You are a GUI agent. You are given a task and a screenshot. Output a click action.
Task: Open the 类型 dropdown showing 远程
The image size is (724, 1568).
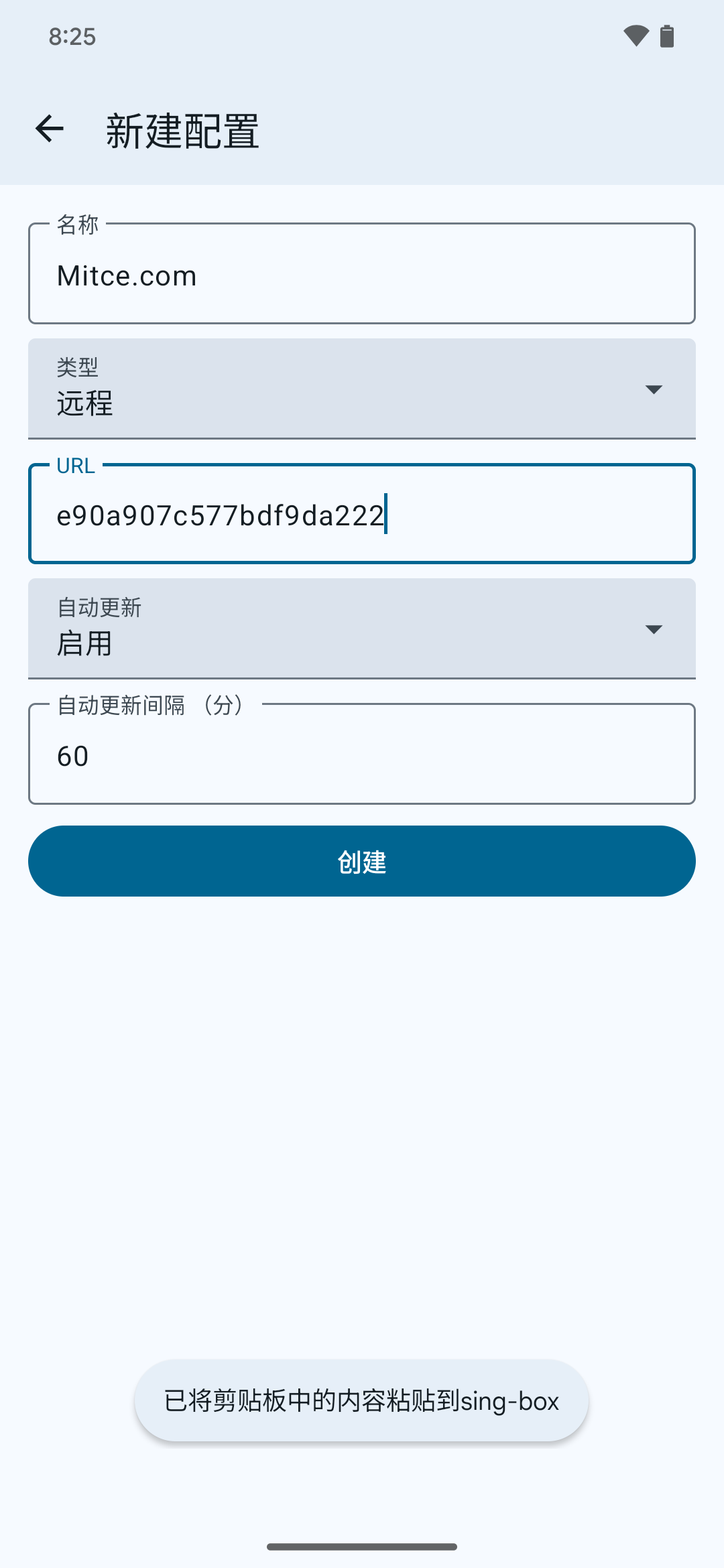tap(362, 389)
